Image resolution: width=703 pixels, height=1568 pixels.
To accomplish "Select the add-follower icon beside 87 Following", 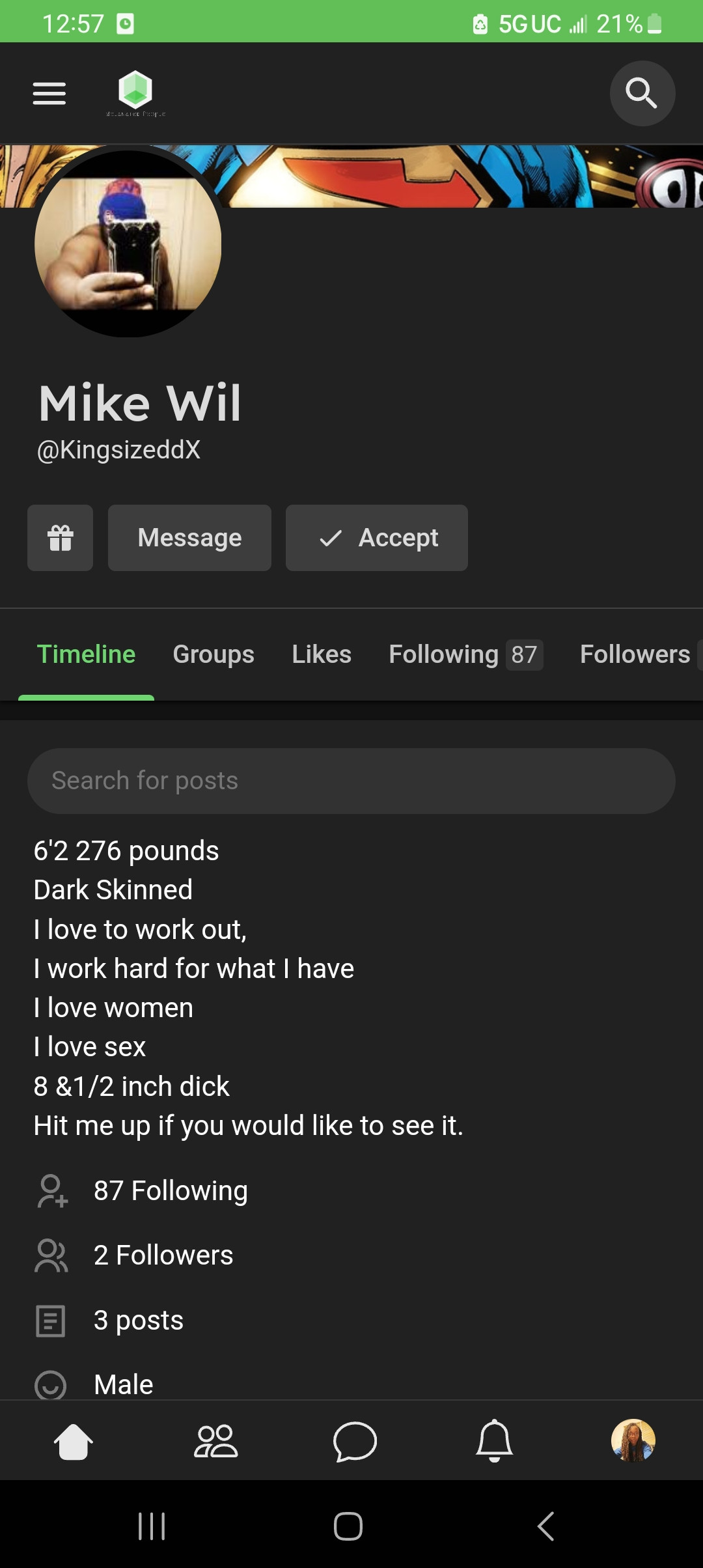I will click(x=49, y=1190).
